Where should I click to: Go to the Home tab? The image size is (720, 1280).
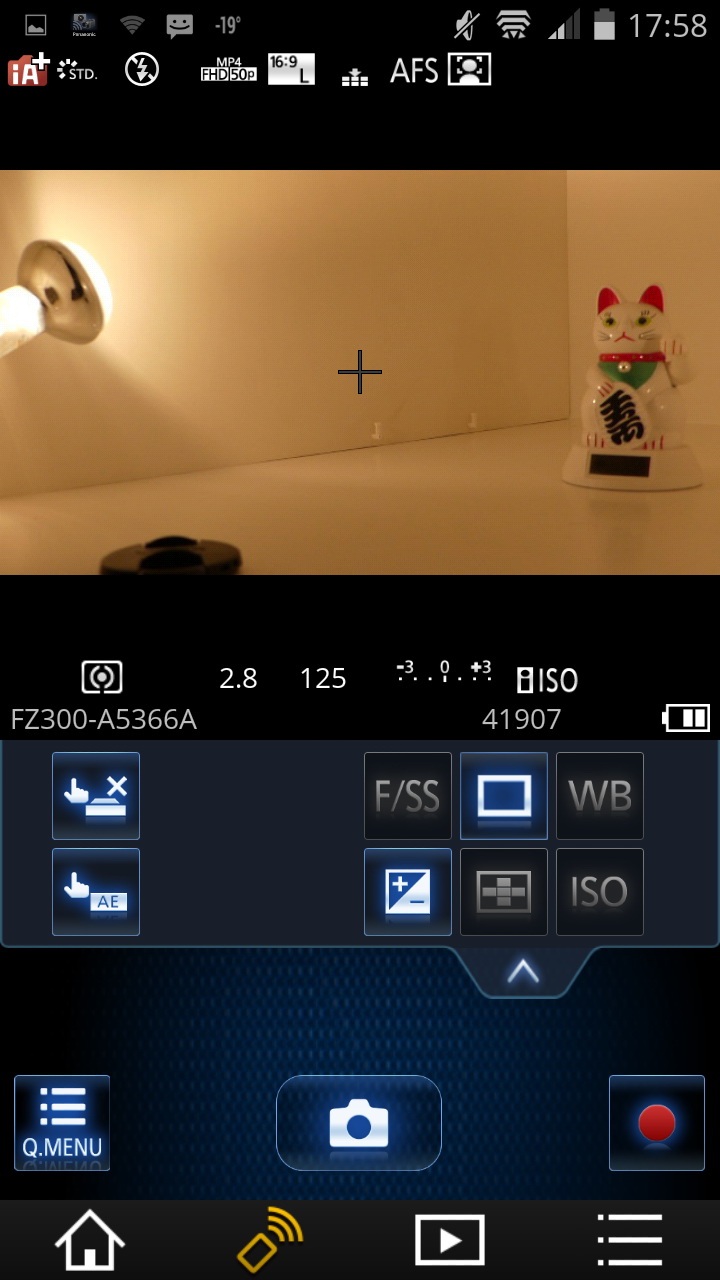[90, 1242]
